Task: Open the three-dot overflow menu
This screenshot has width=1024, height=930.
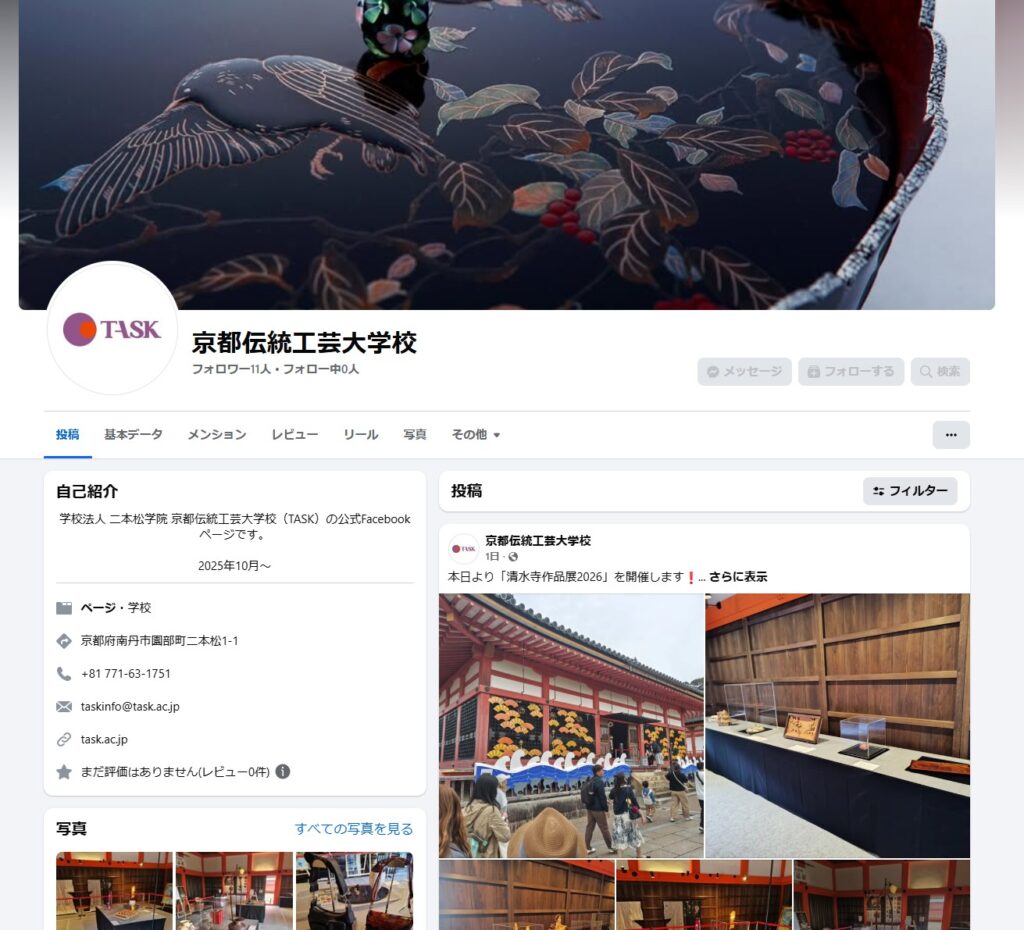Action: coord(951,435)
